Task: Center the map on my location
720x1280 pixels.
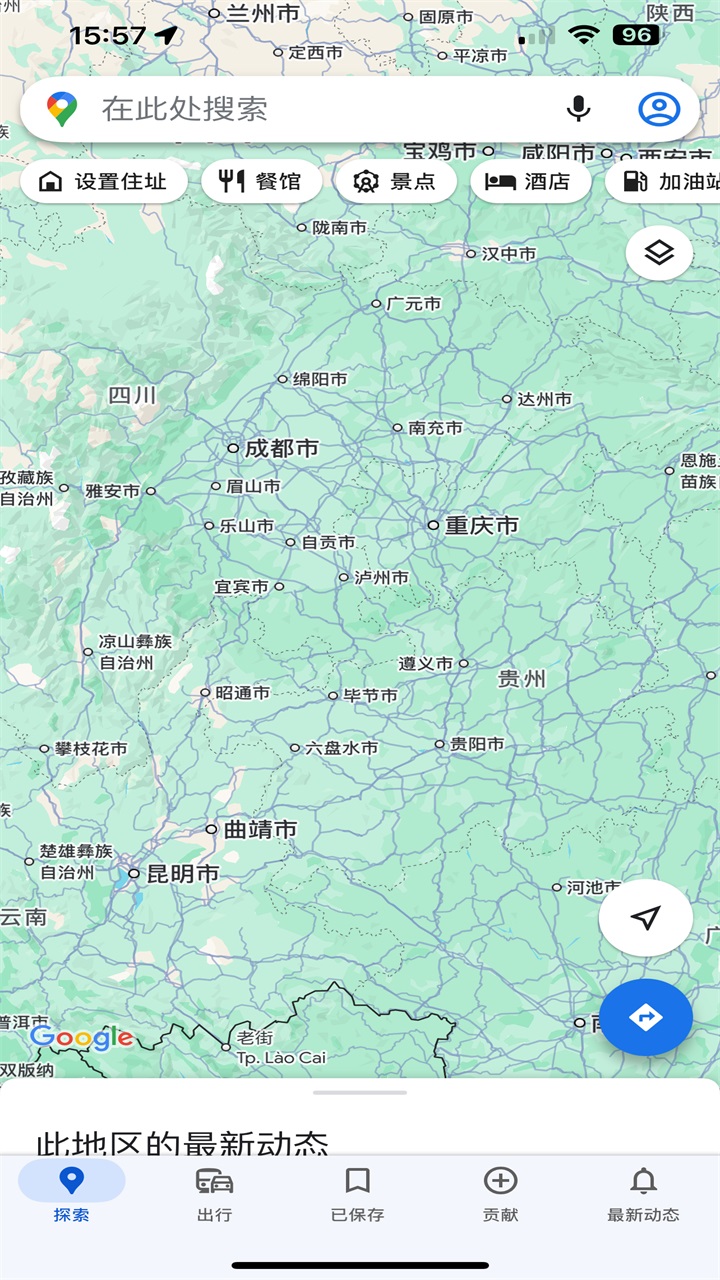Action: click(646, 918)
